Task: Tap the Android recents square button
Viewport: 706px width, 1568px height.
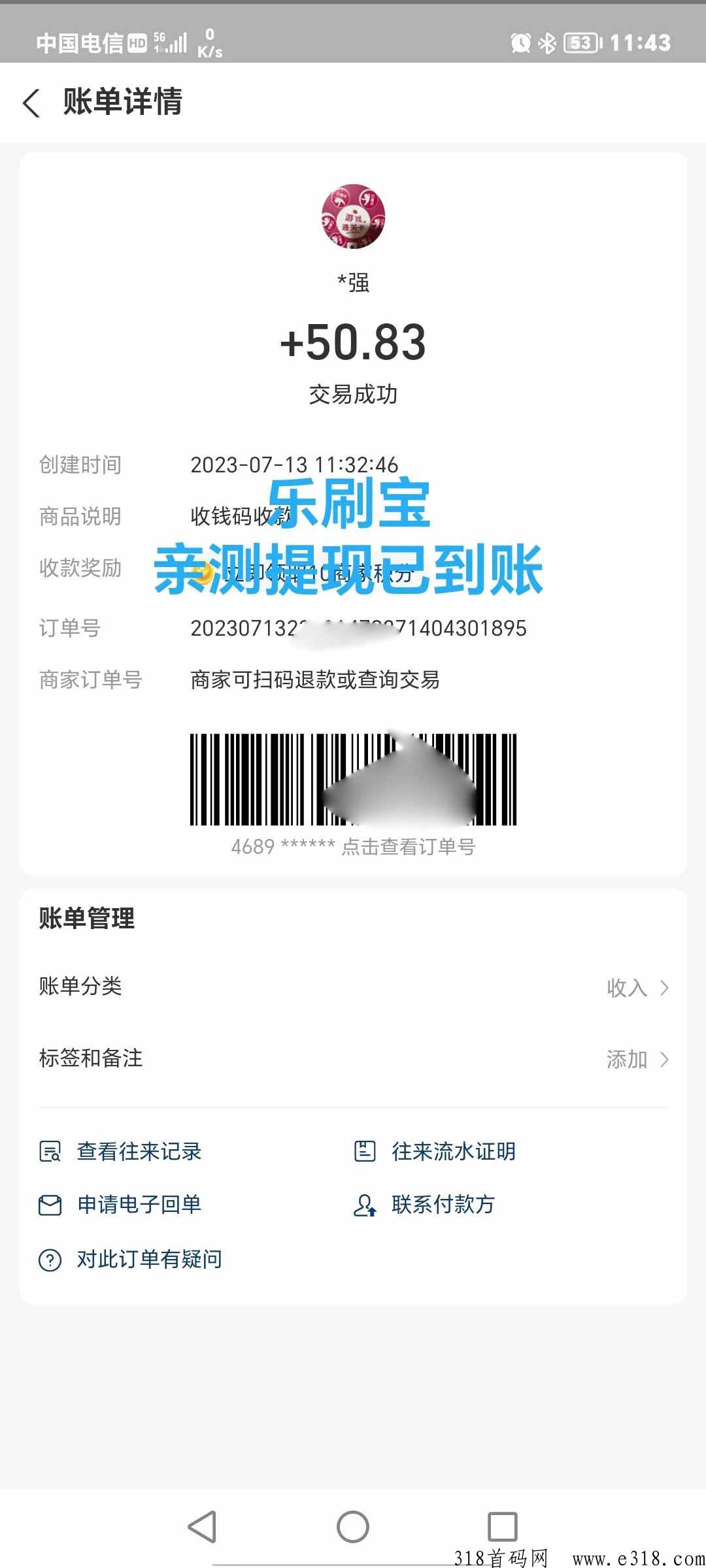Action: click(501, 1527)
